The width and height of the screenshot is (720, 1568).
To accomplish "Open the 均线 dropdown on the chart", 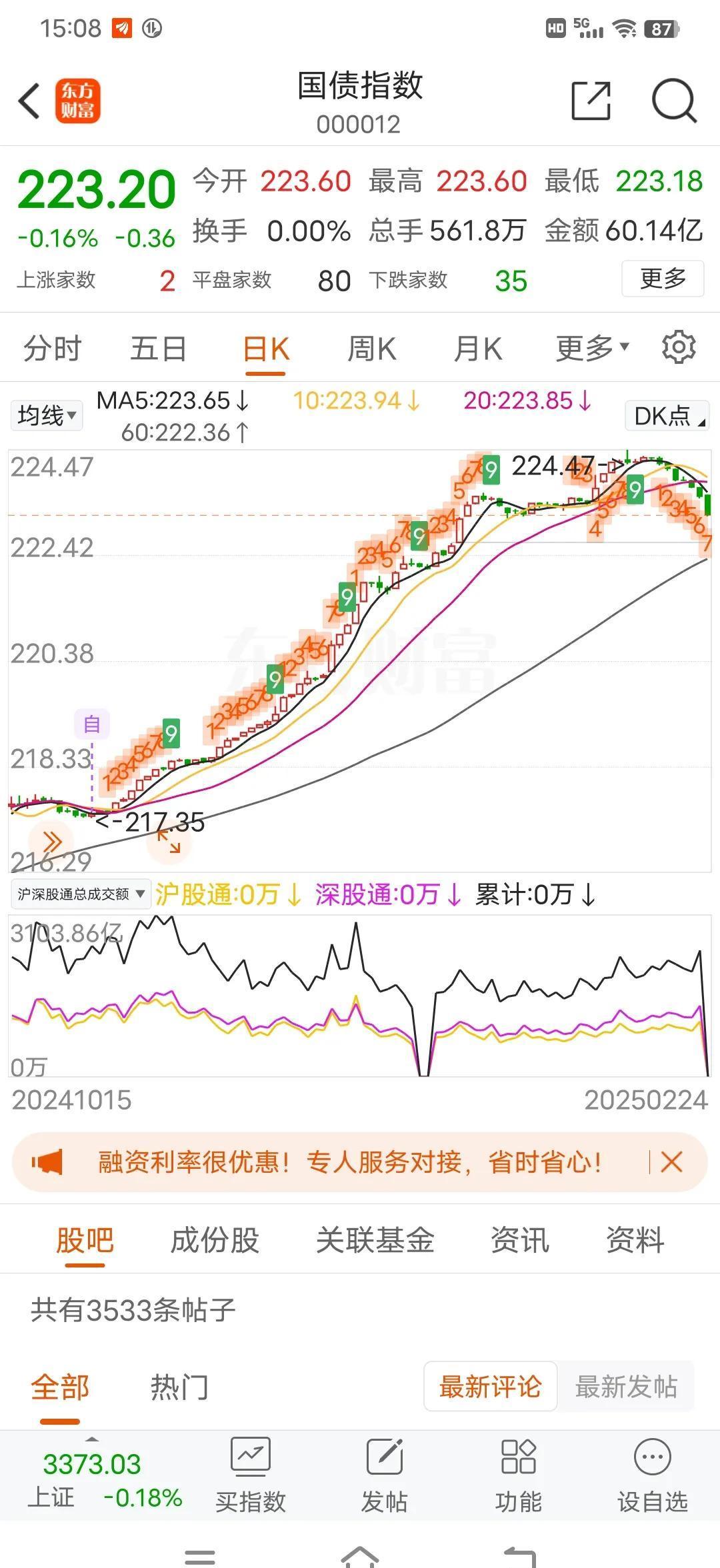I will coord(45,414).
